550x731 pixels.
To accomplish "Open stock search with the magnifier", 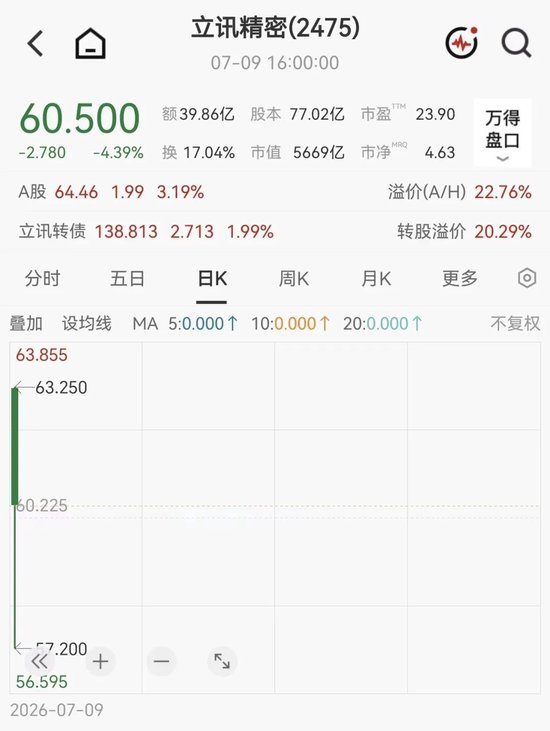I will pos(516,43).
